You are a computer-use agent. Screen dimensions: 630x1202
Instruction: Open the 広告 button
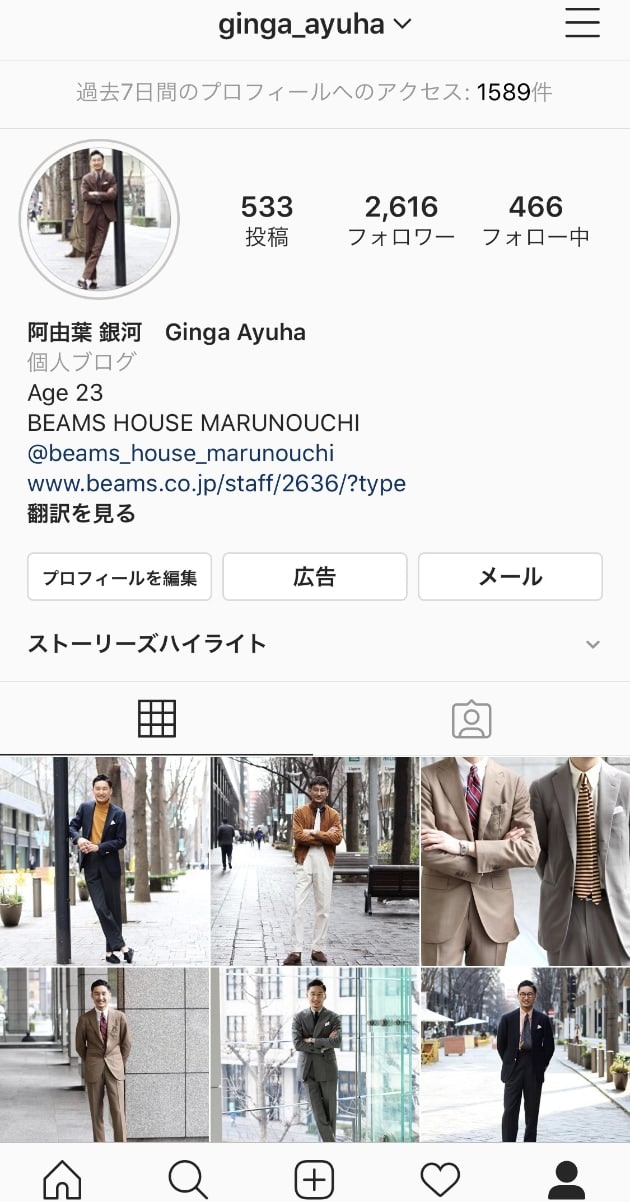pos(314,577)
